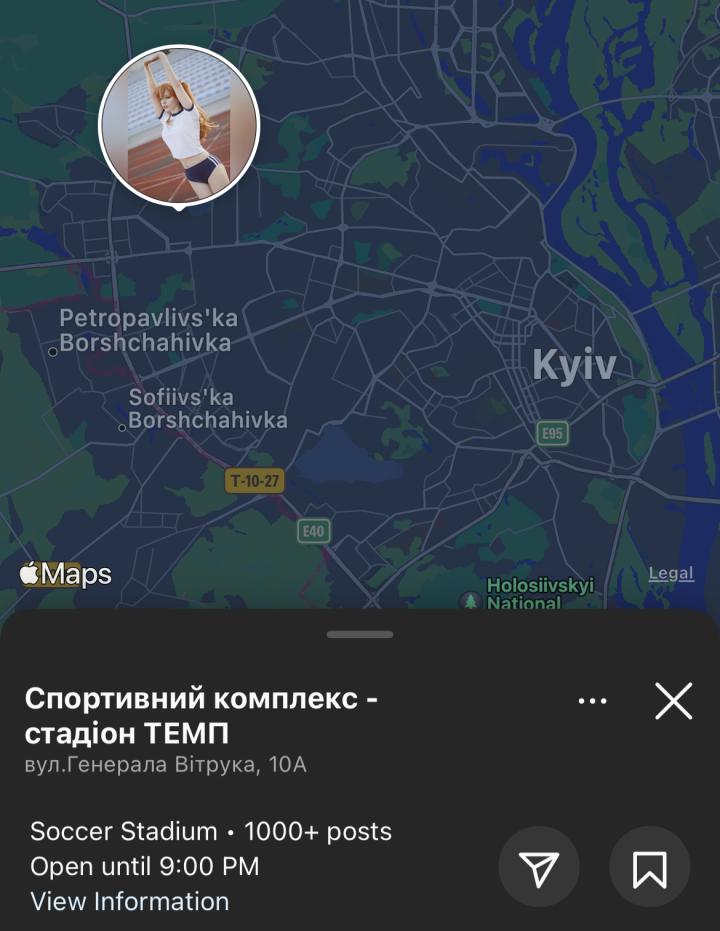Open the Legal link on the map

[670, 573]
